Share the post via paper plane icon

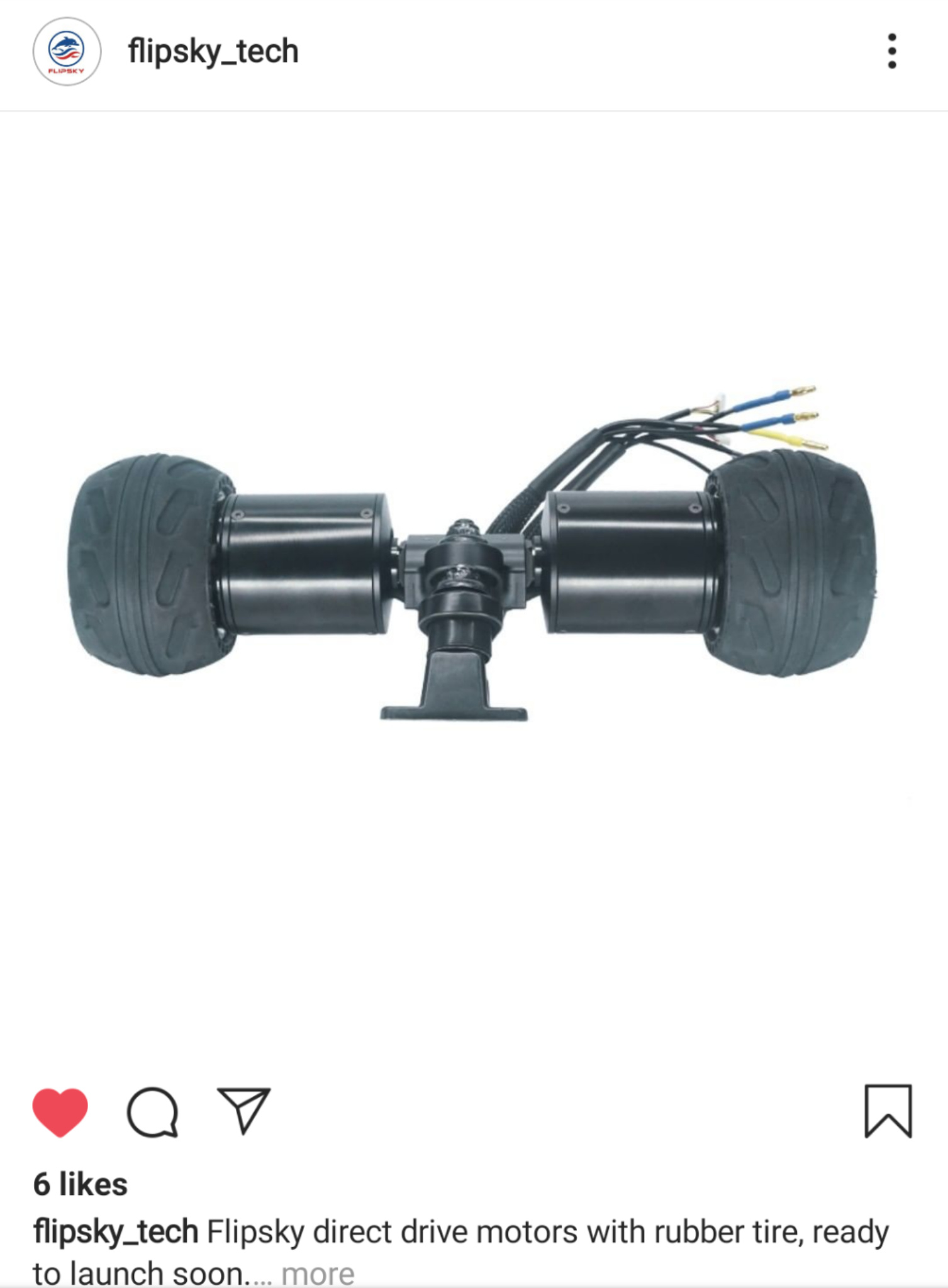tap(244, 1110)
